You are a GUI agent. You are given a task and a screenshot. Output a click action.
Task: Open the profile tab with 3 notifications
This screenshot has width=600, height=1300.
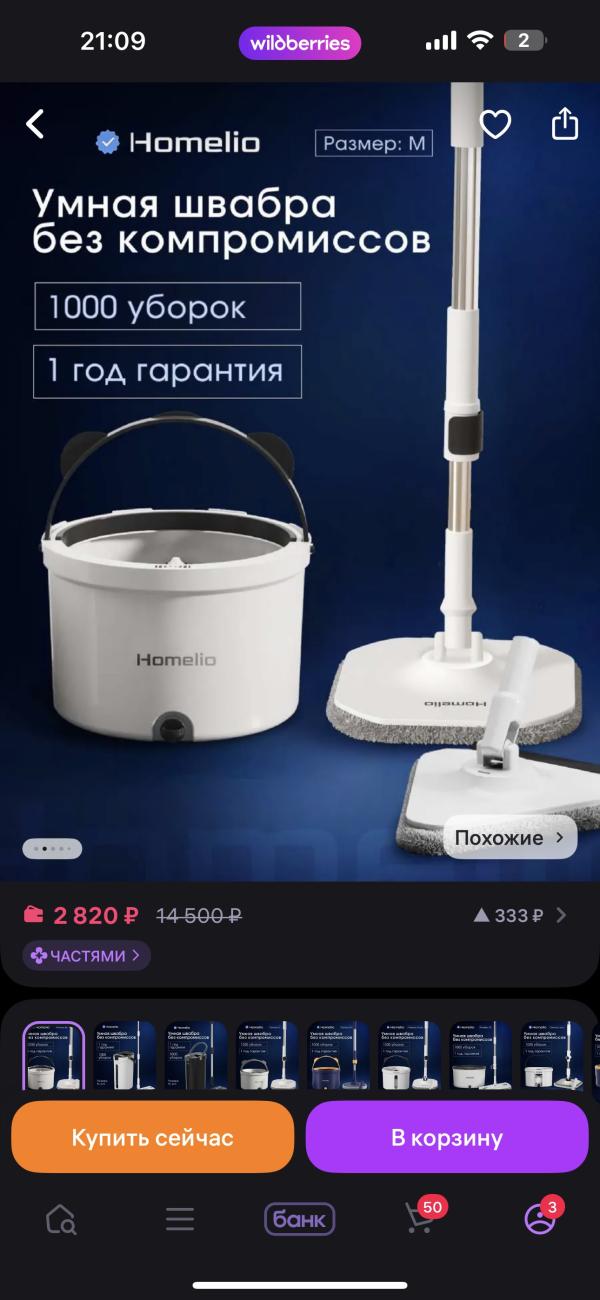pos(540,1219)
